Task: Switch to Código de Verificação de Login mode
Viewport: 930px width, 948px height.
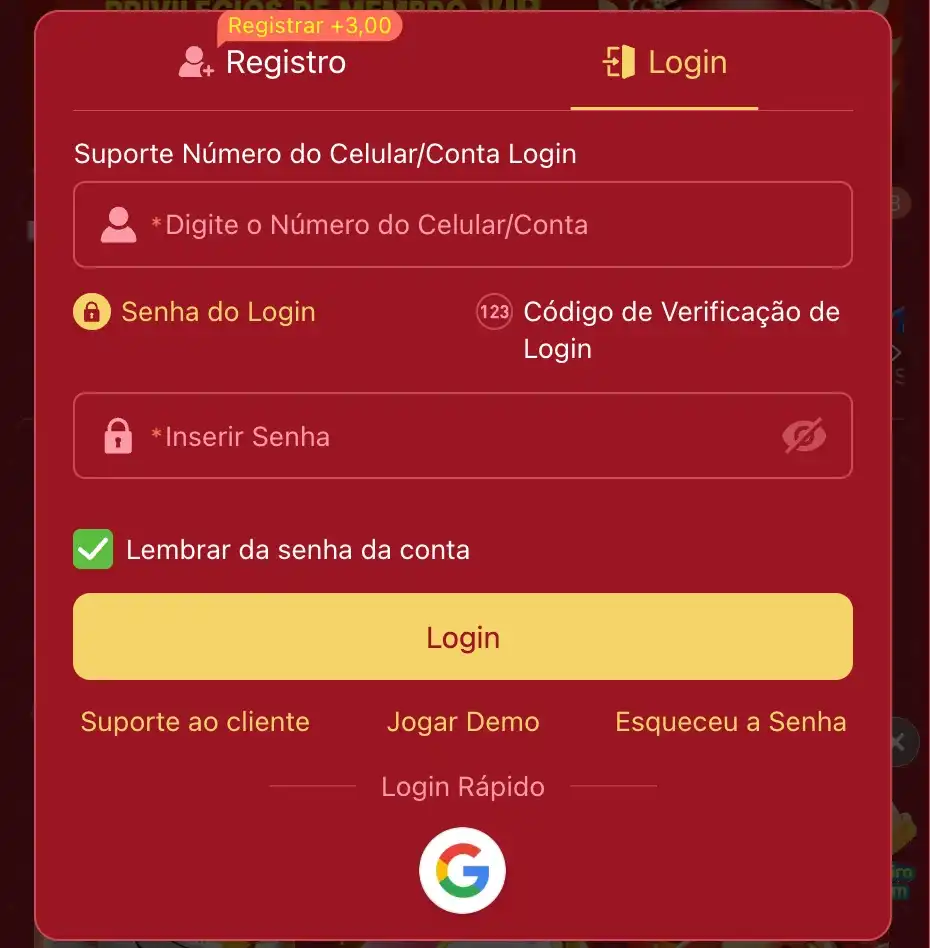Action: coord(681,330)
